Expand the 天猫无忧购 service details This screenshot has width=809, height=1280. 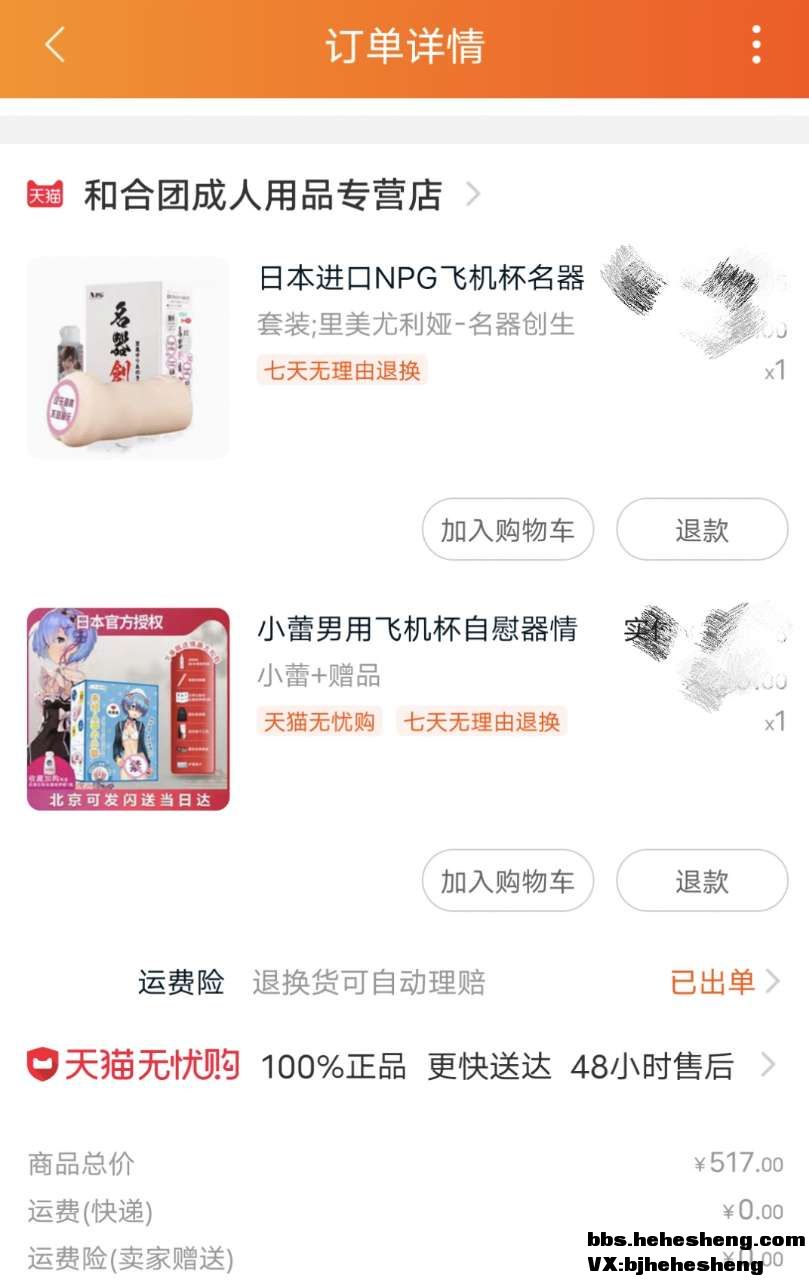(x=767, y=1066)
